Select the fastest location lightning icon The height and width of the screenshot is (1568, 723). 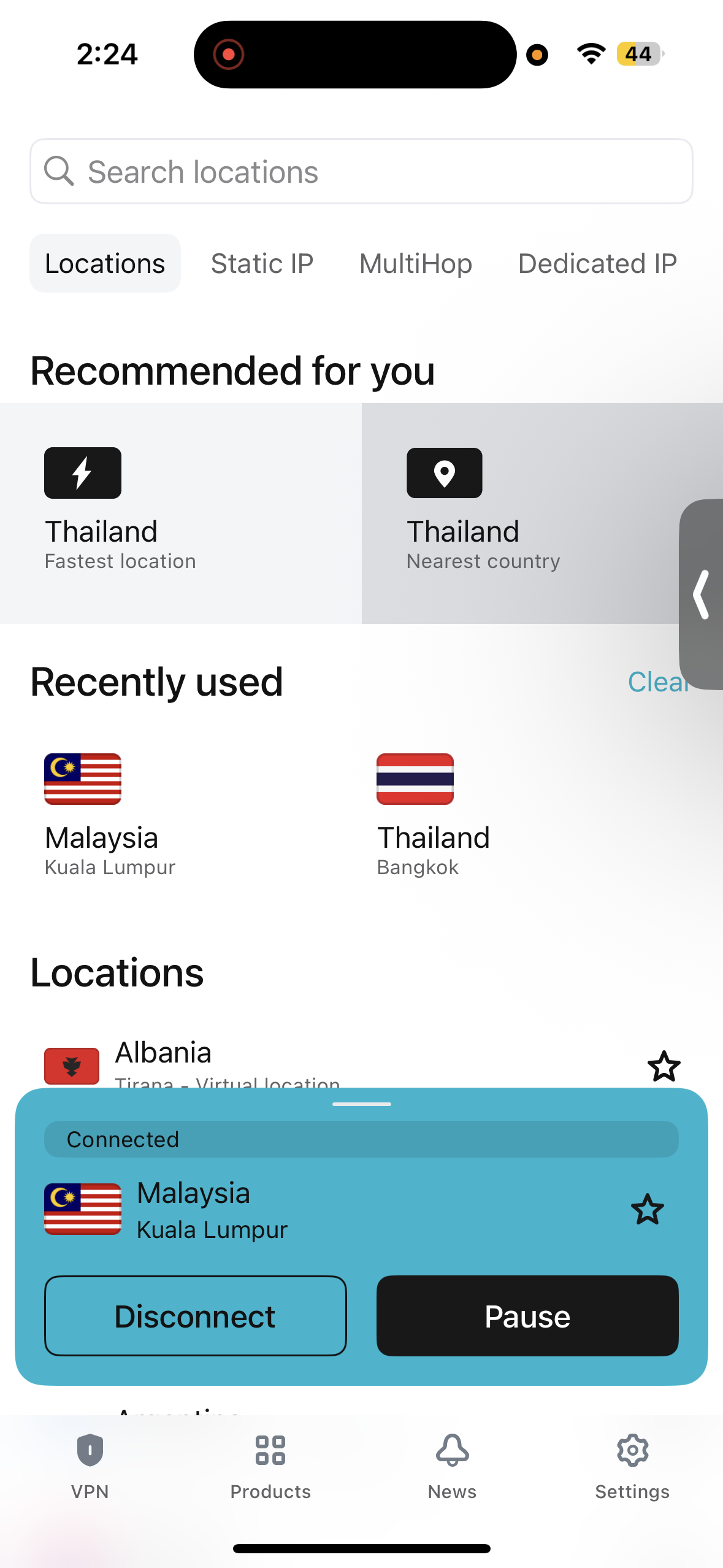(82, 472)
